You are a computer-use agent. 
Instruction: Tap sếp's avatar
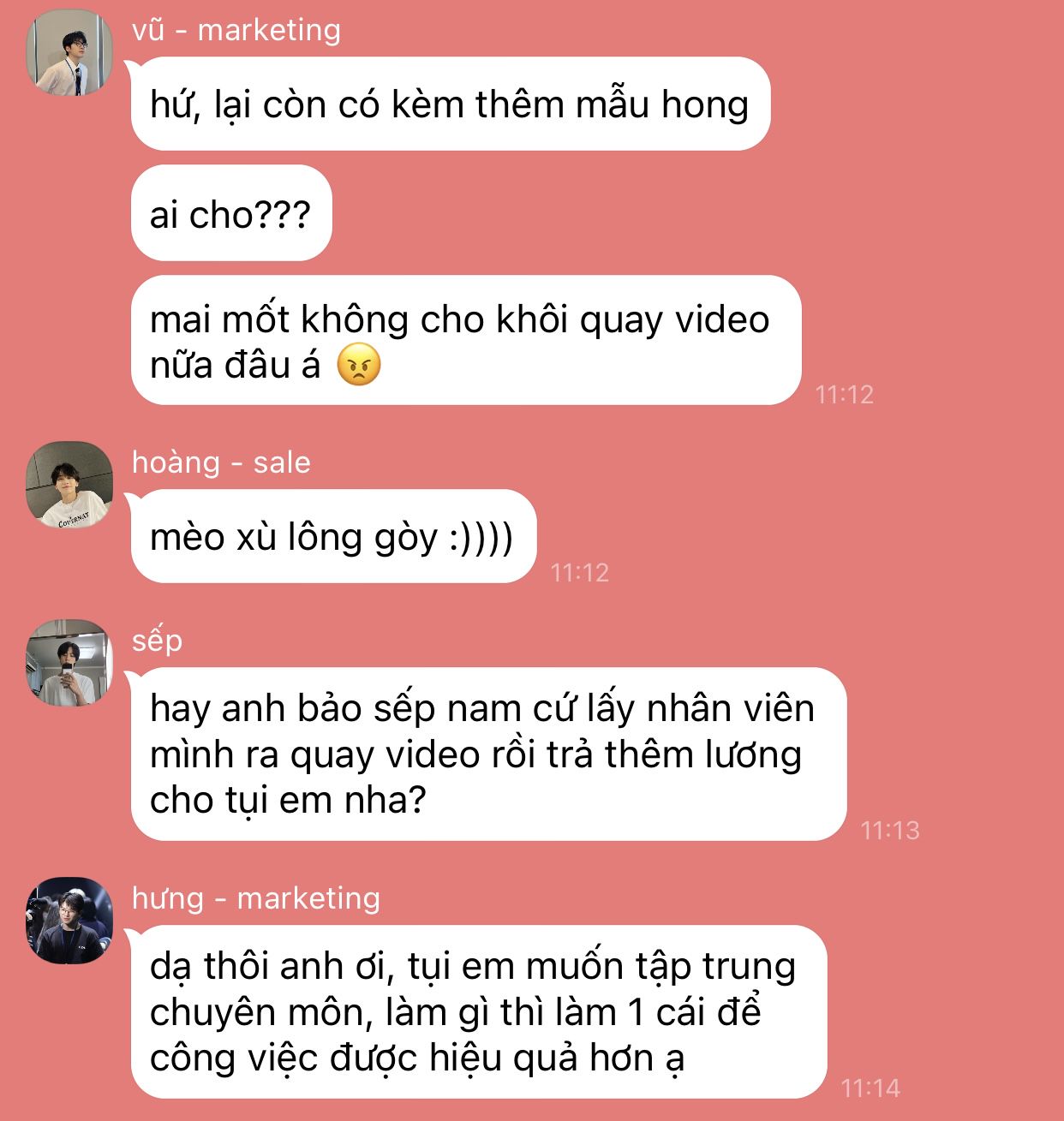pyautogui.click(x=69, y=663)
